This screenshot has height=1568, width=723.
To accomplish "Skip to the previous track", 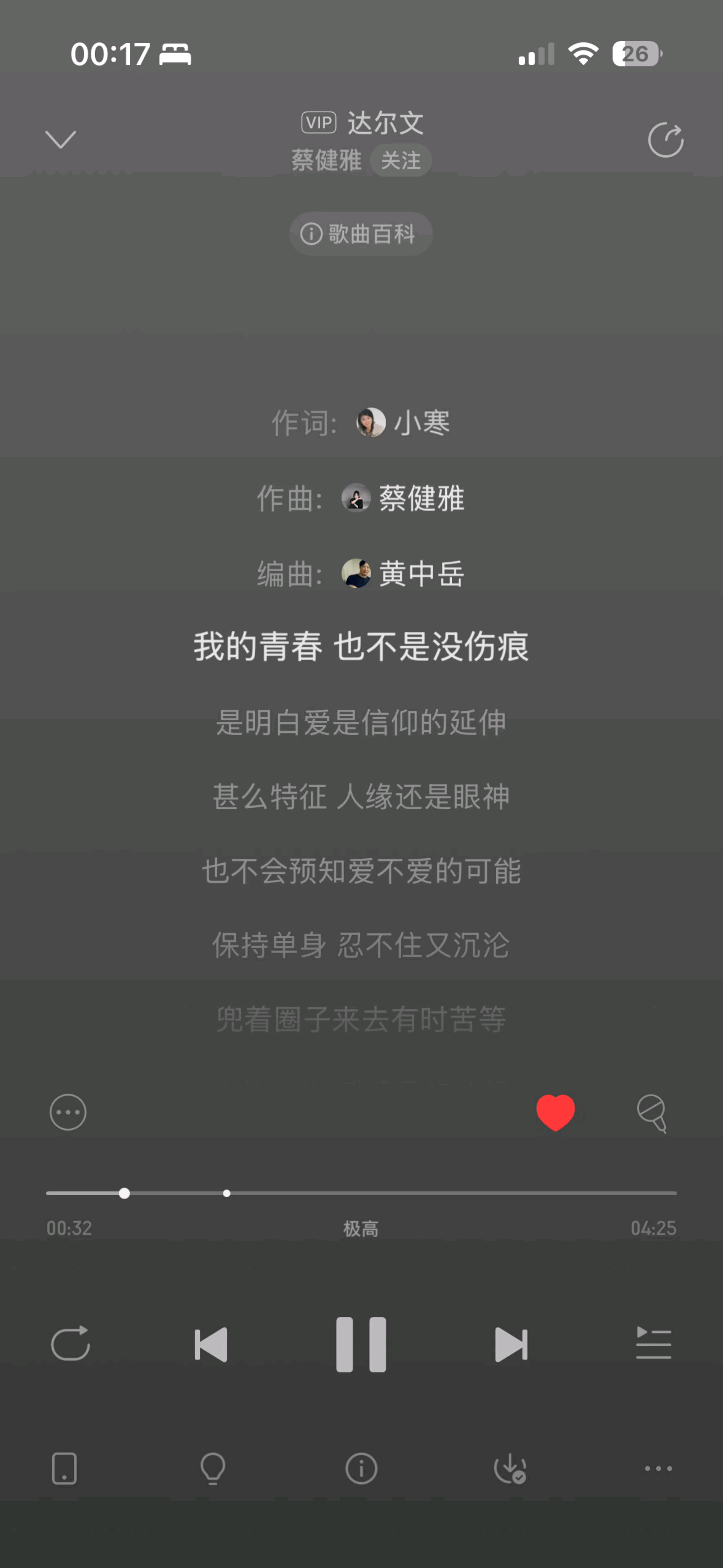I will [211, 1344].
